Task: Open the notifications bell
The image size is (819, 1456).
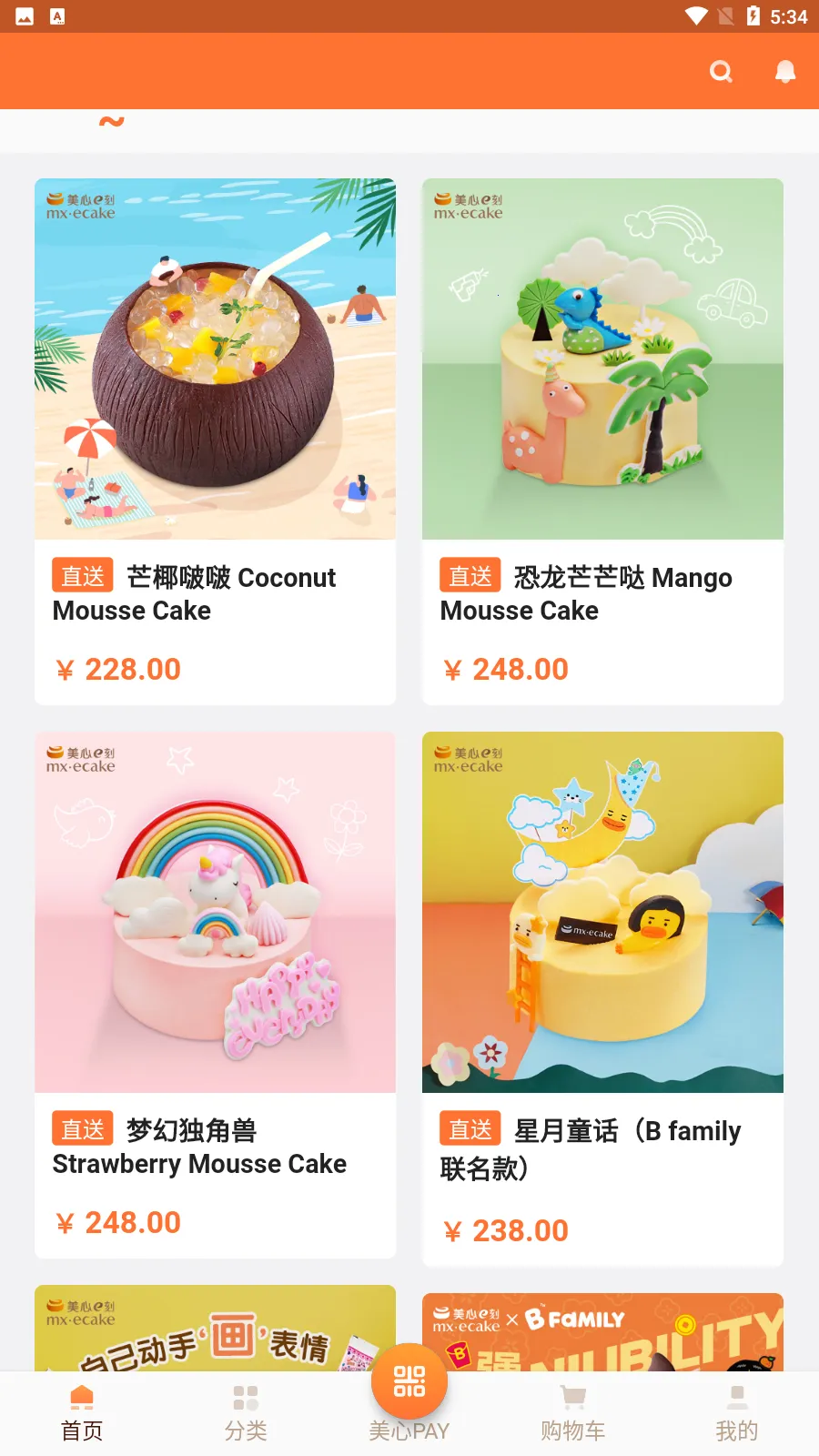Action: click(x=784, y=72)
